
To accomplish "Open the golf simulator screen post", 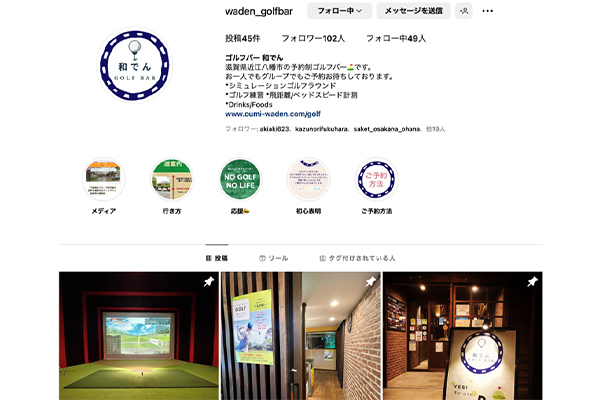I will click(137, 335).
